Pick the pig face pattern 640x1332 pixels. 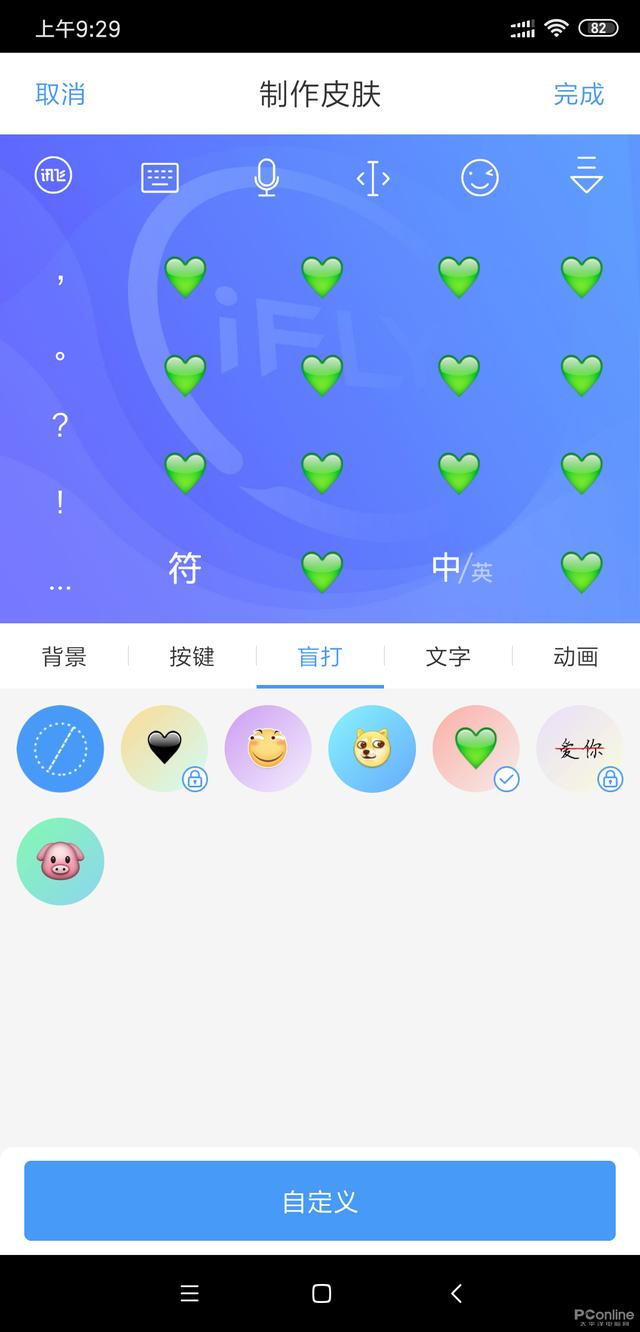60,861
